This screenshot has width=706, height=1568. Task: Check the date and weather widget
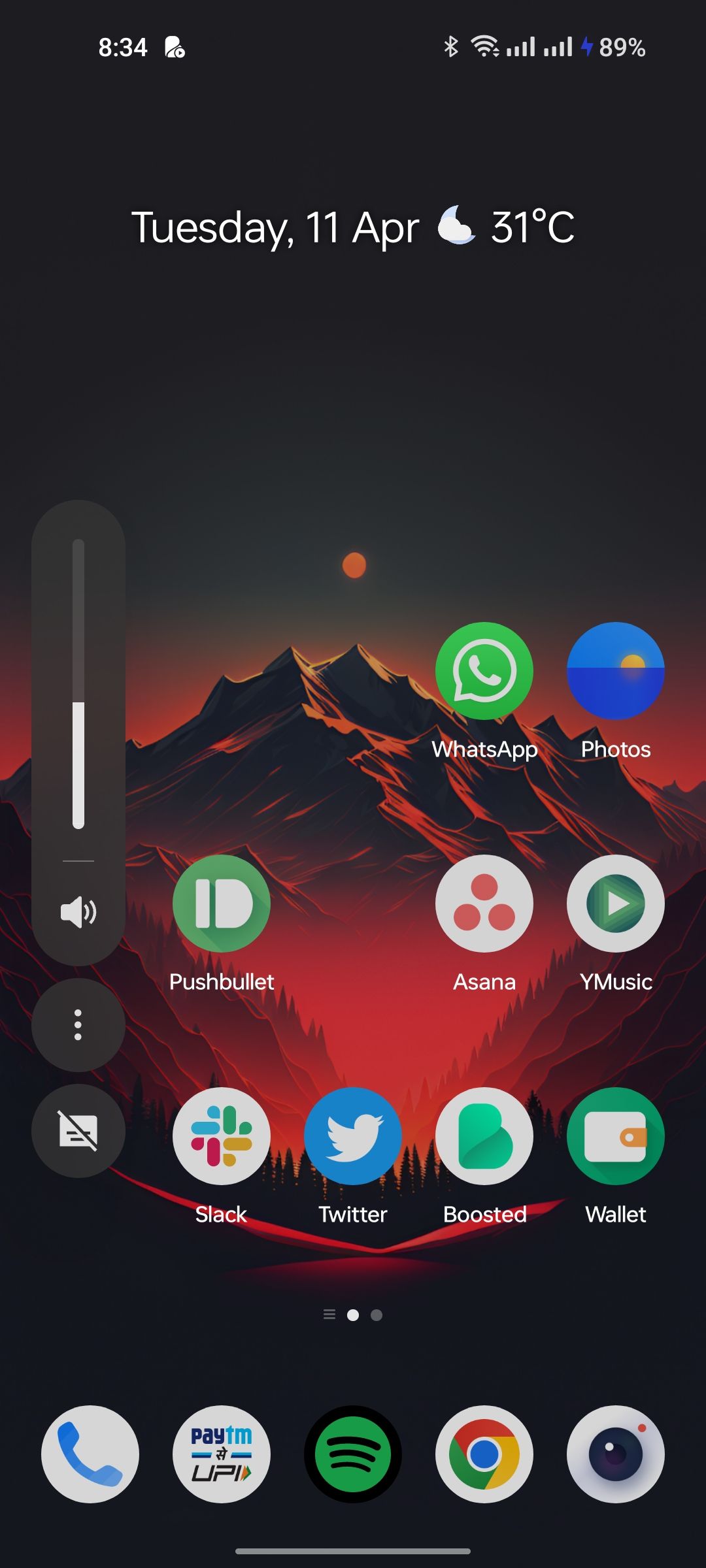click(x=353, y=227)
